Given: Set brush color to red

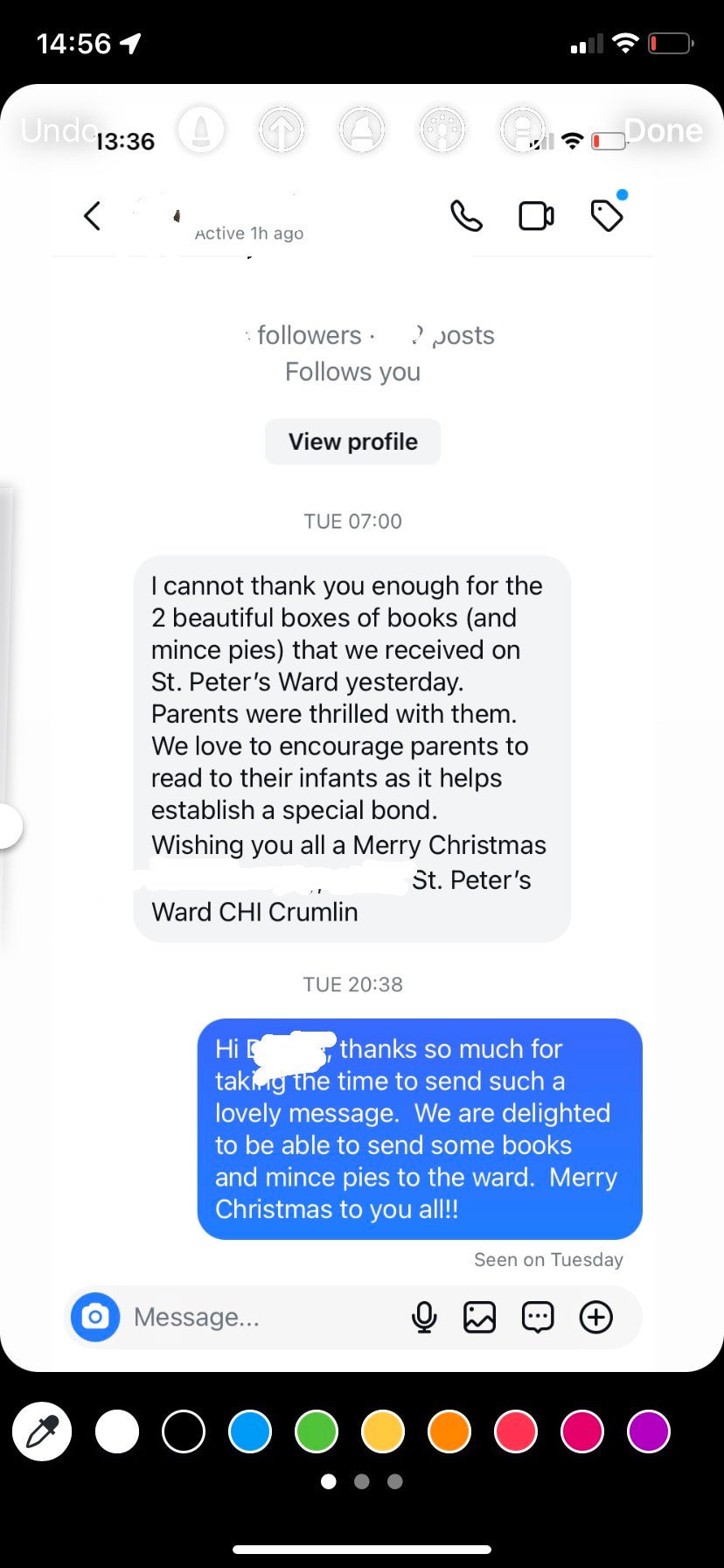Looking at the screenshot, I should (x=516, y=1432).
